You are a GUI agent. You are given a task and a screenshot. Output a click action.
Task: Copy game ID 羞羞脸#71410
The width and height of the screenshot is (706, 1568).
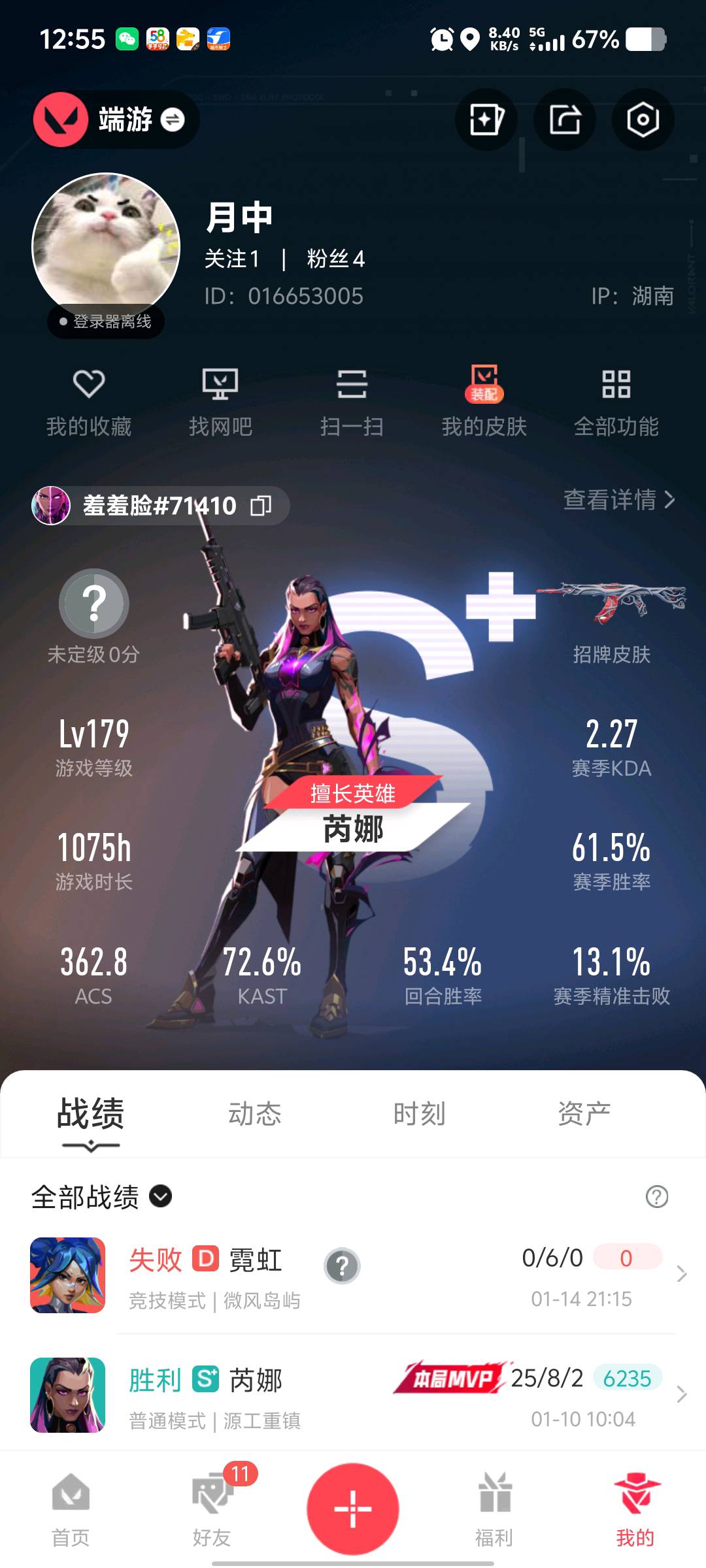click(261, 506)
